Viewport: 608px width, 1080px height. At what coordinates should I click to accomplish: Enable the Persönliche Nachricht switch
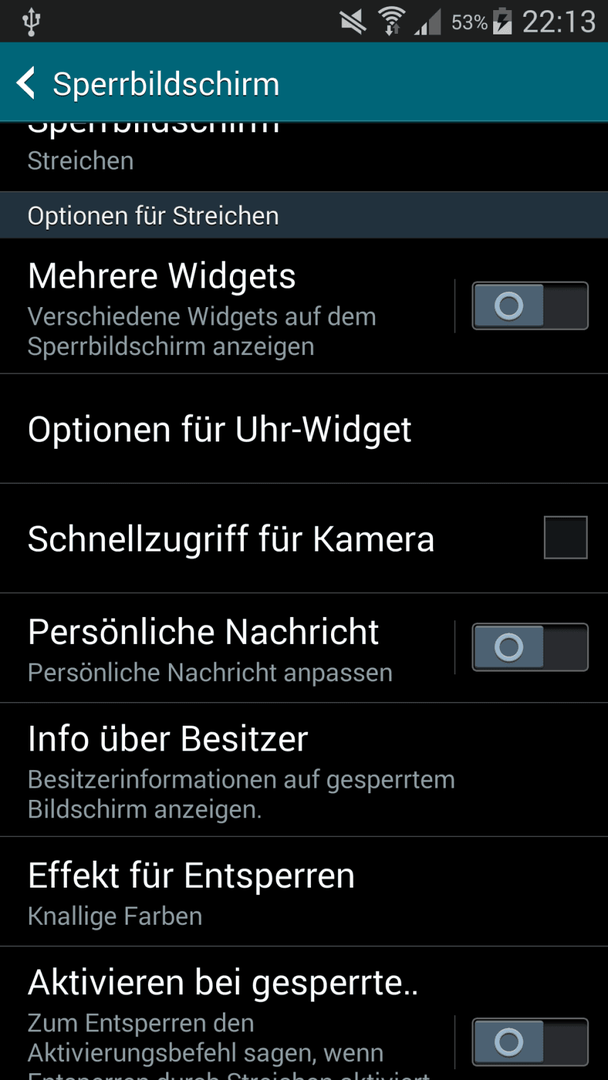530,647
